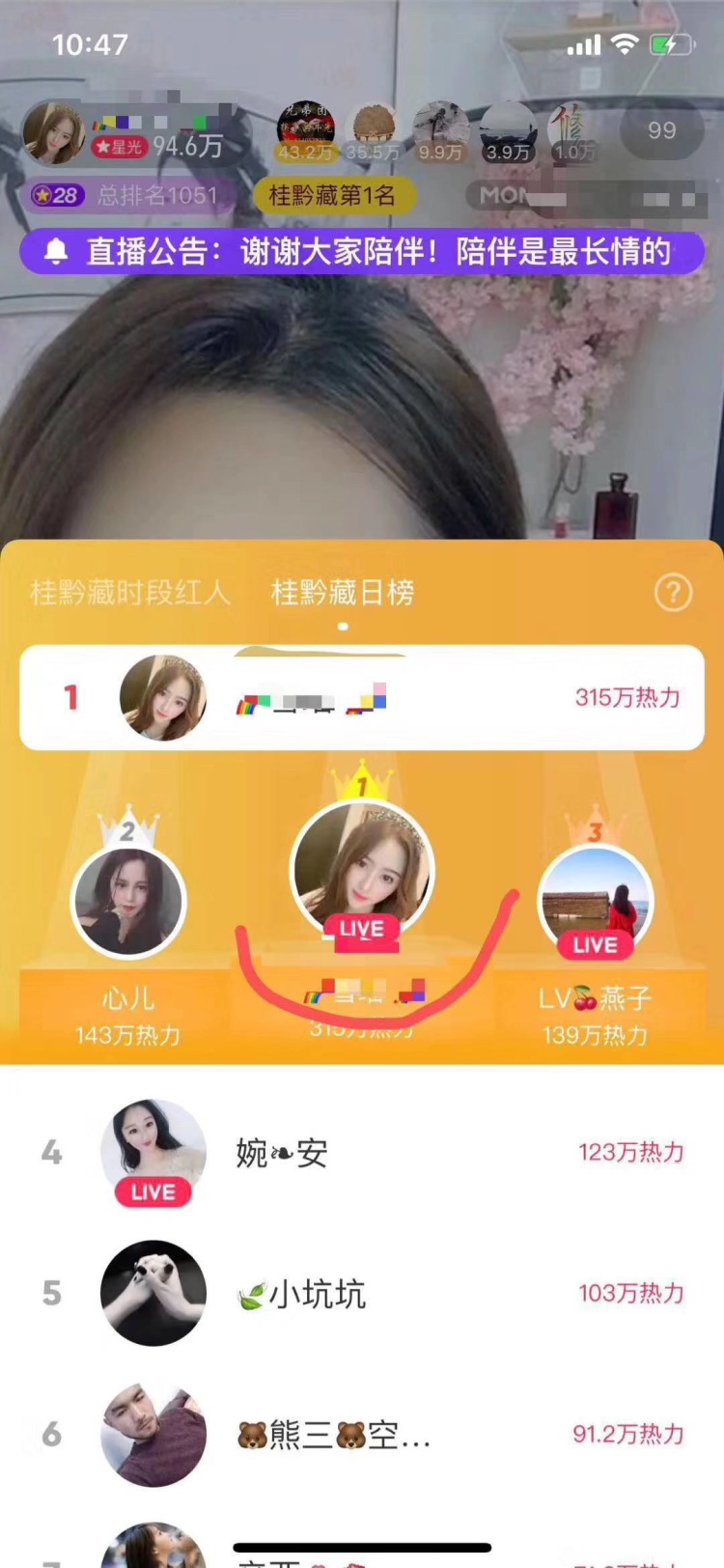
Task: Open the streamer's profile avatar at top
Action: [x=53, y=131]
